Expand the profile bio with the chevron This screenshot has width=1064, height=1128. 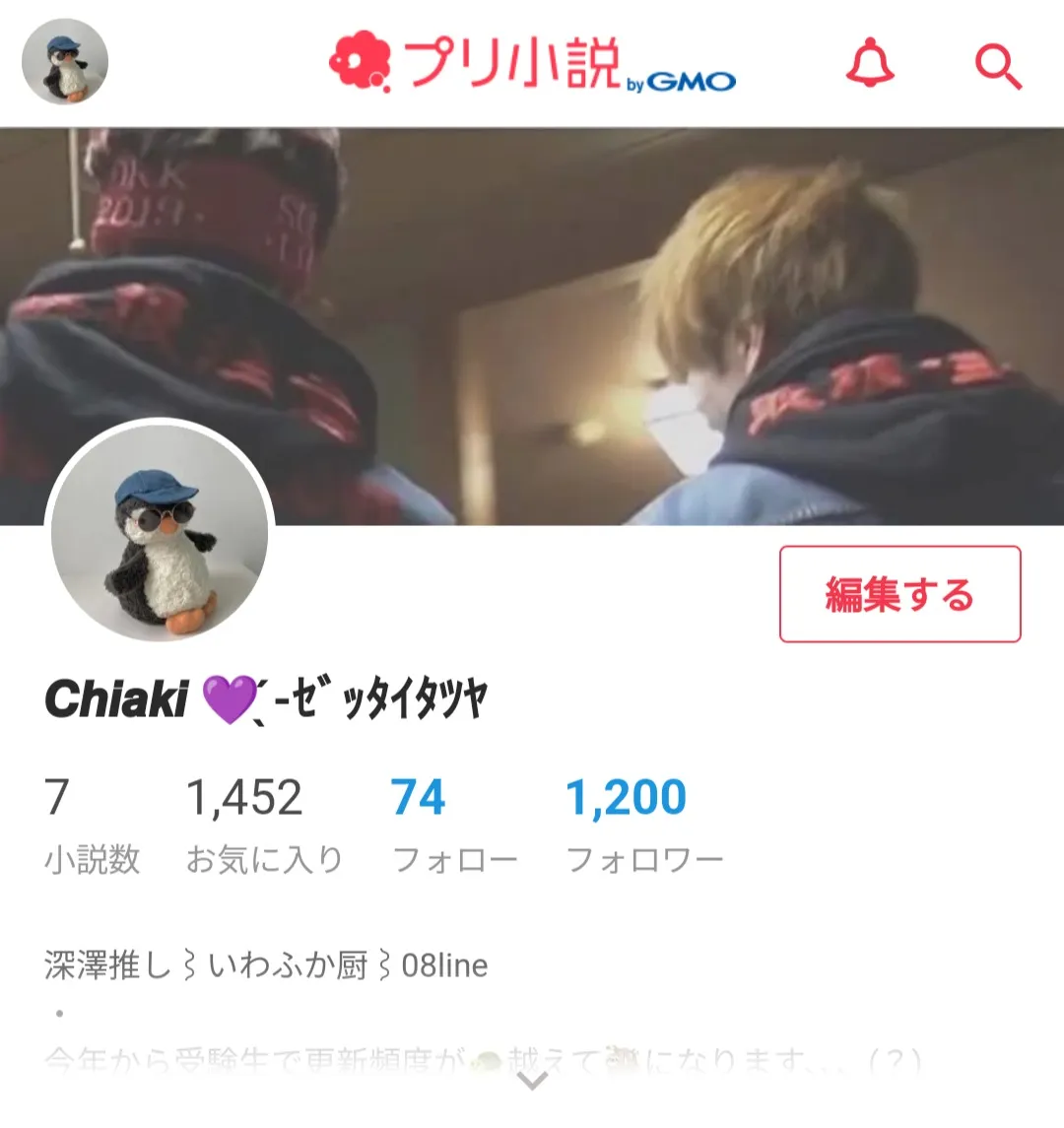point(532,1082)
